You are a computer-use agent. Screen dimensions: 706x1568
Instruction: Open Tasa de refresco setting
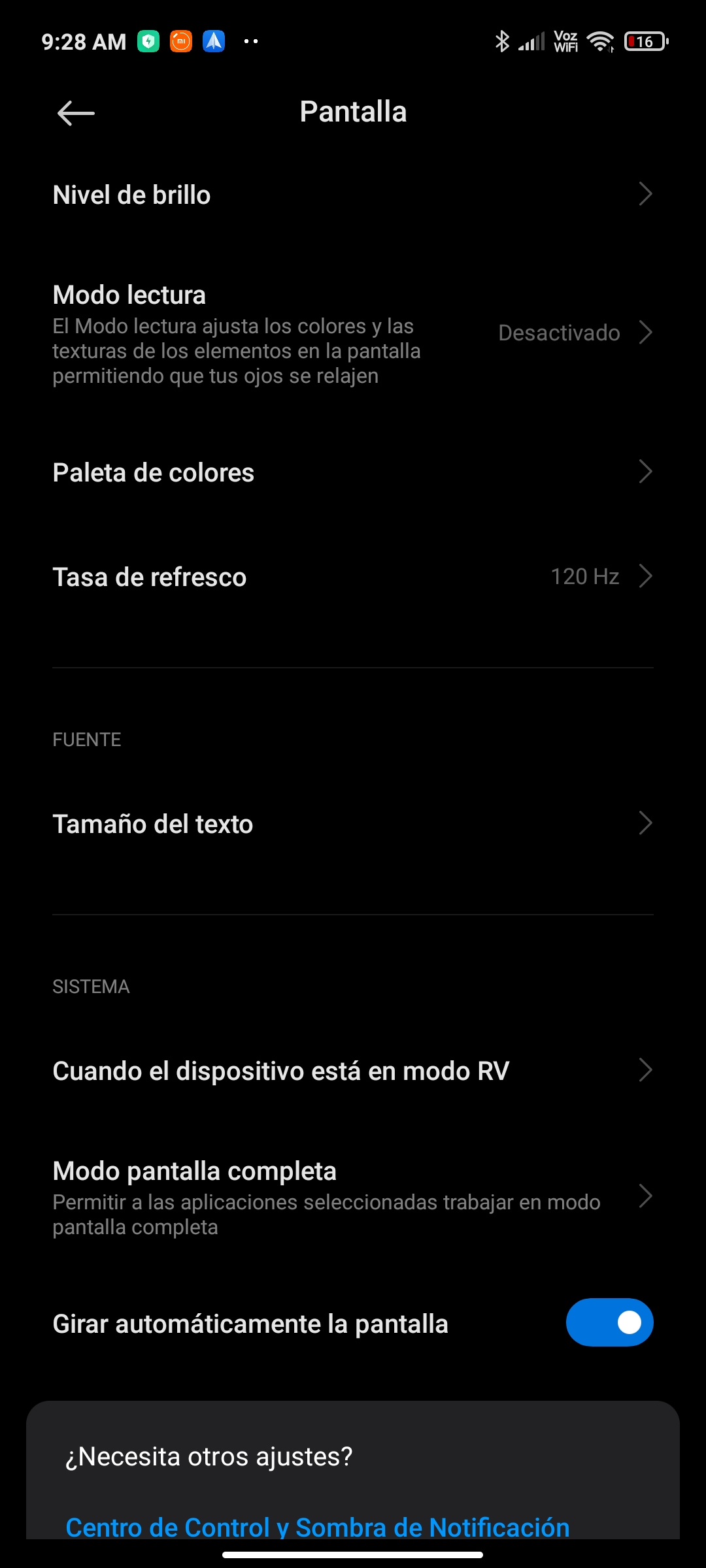(353, 577)
